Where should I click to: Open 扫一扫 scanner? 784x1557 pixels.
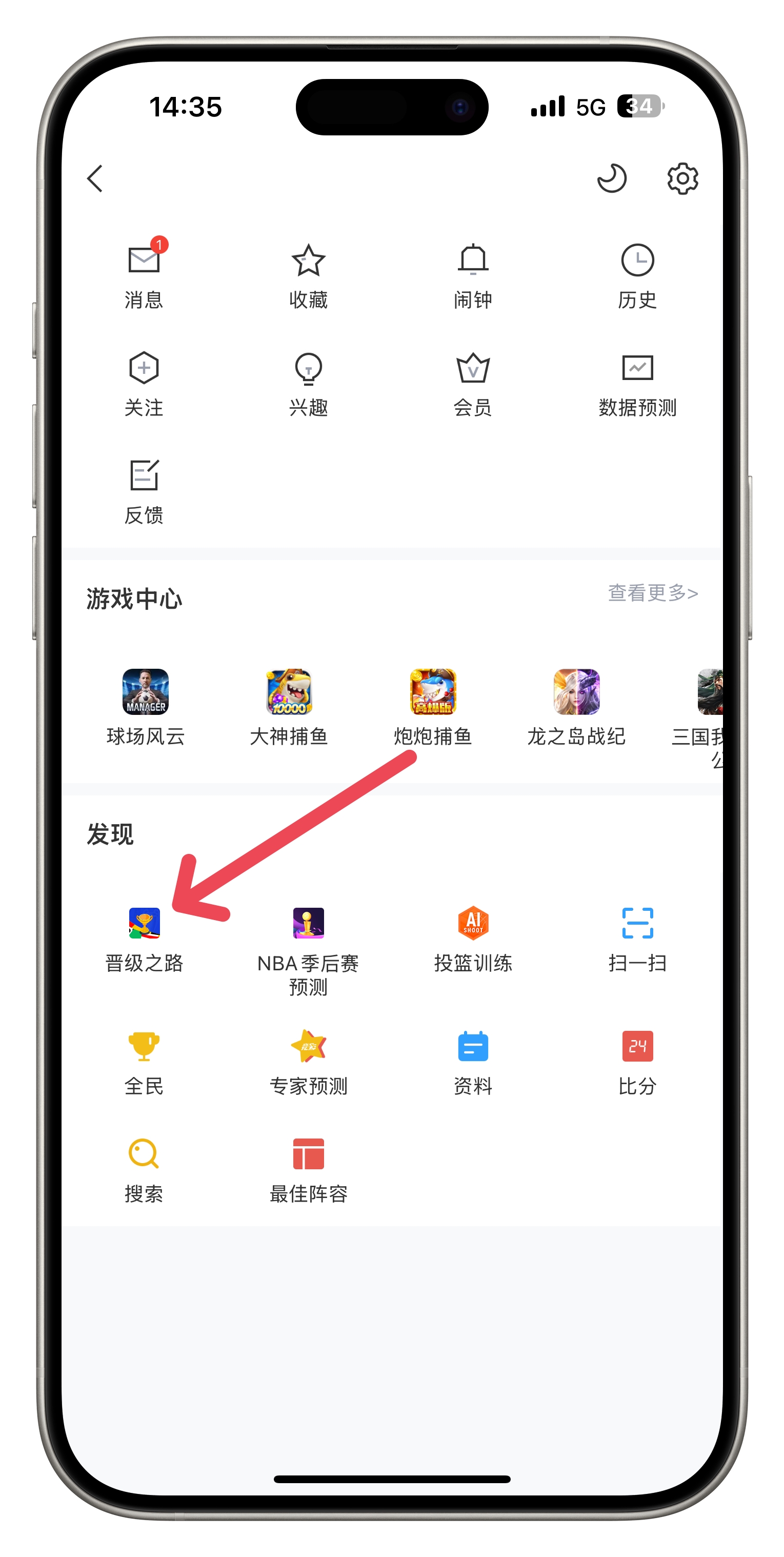637,937
